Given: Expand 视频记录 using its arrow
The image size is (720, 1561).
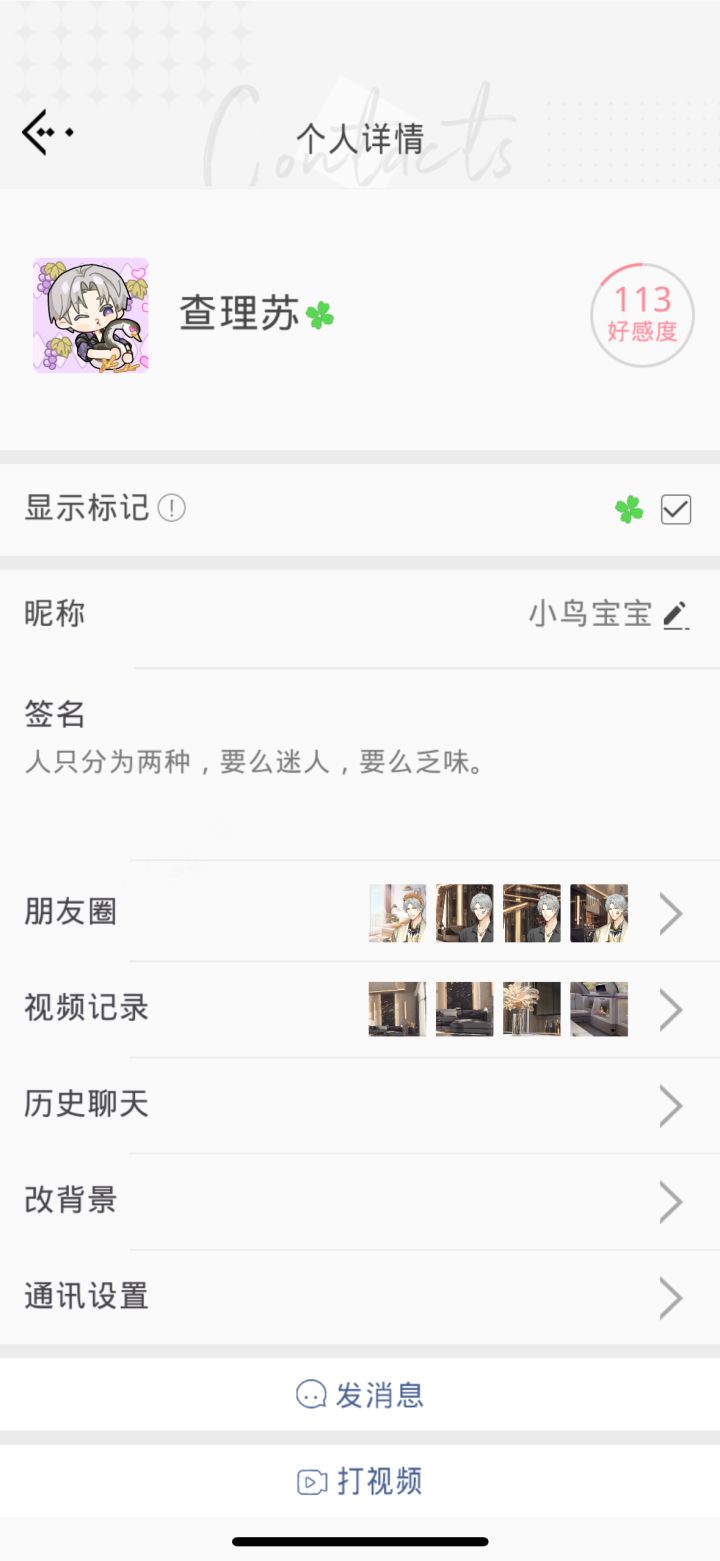Looking at the screenshot, I should tap(669, 1009).
